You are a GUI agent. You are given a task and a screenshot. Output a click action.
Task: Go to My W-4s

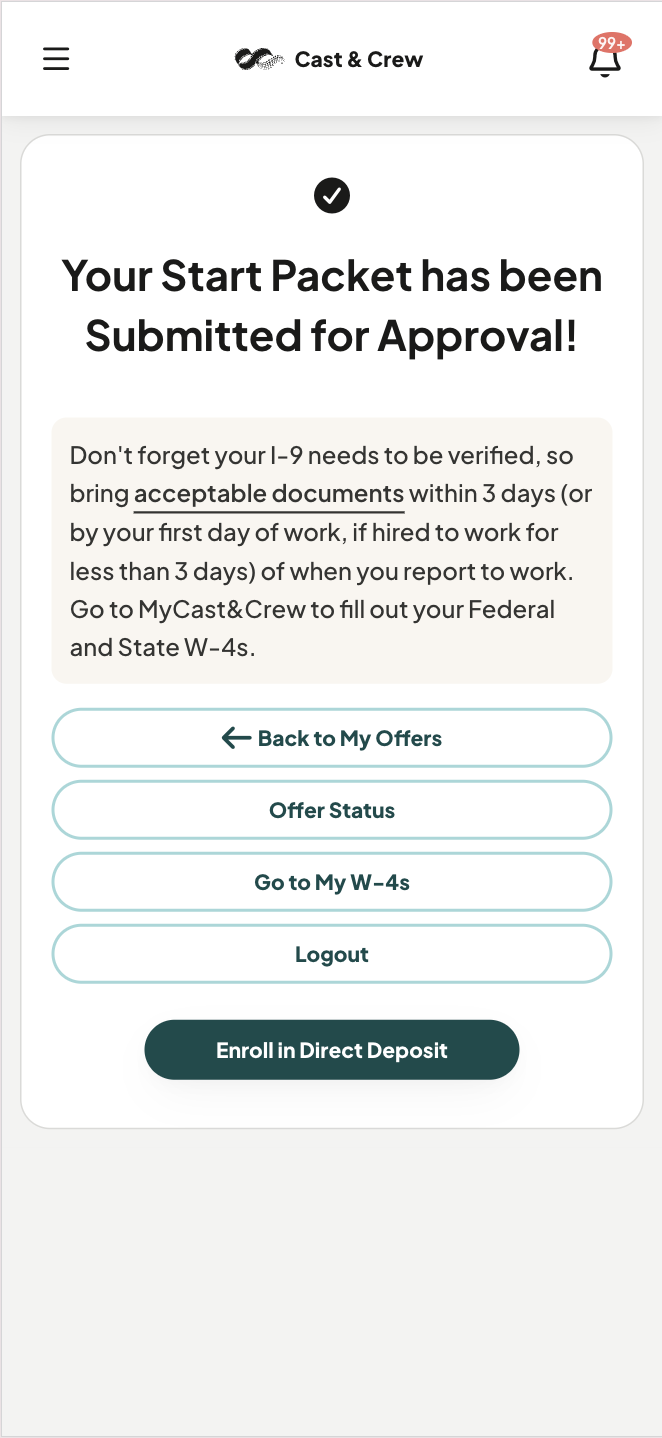(331, 882)
